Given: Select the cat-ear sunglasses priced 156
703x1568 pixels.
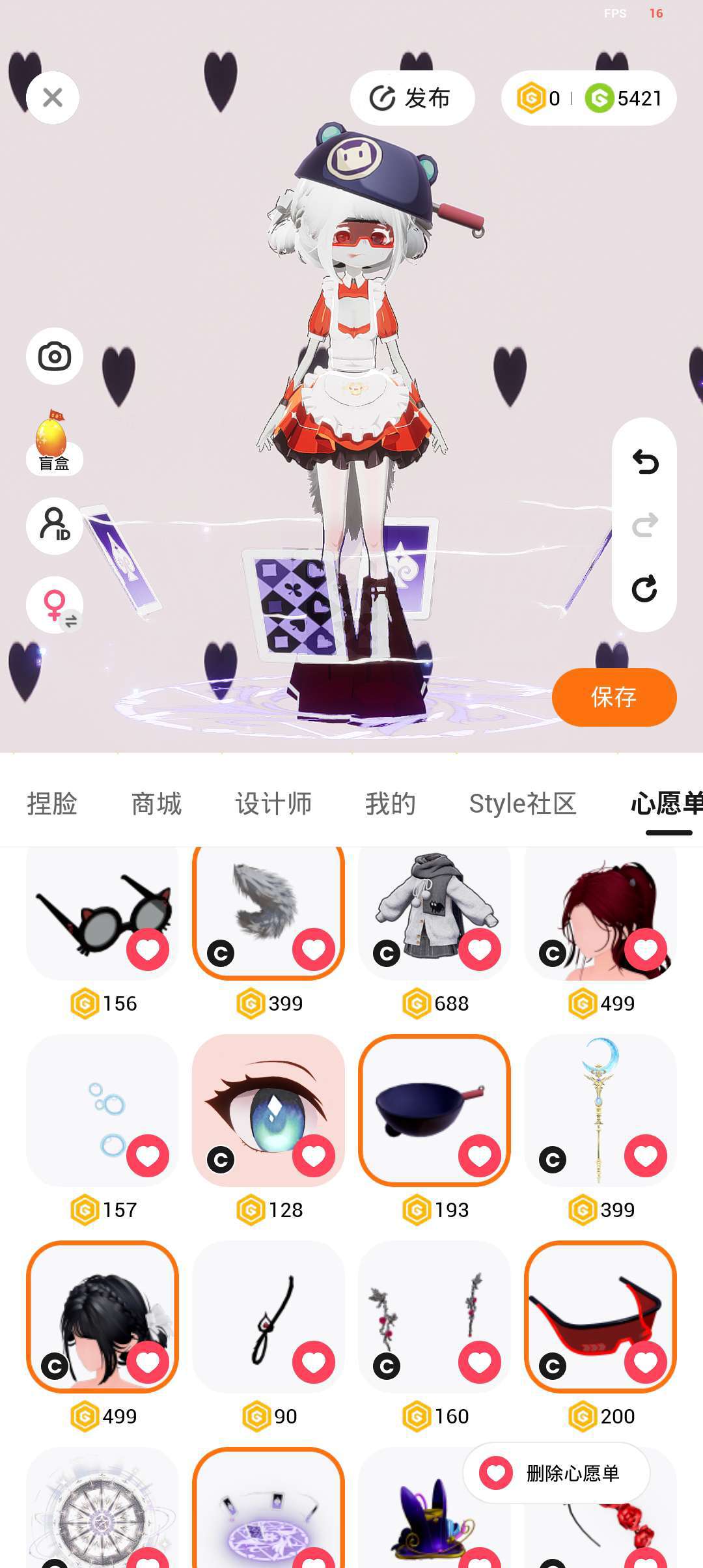Looking at the screenshot, I should click(x=102, y=912).
